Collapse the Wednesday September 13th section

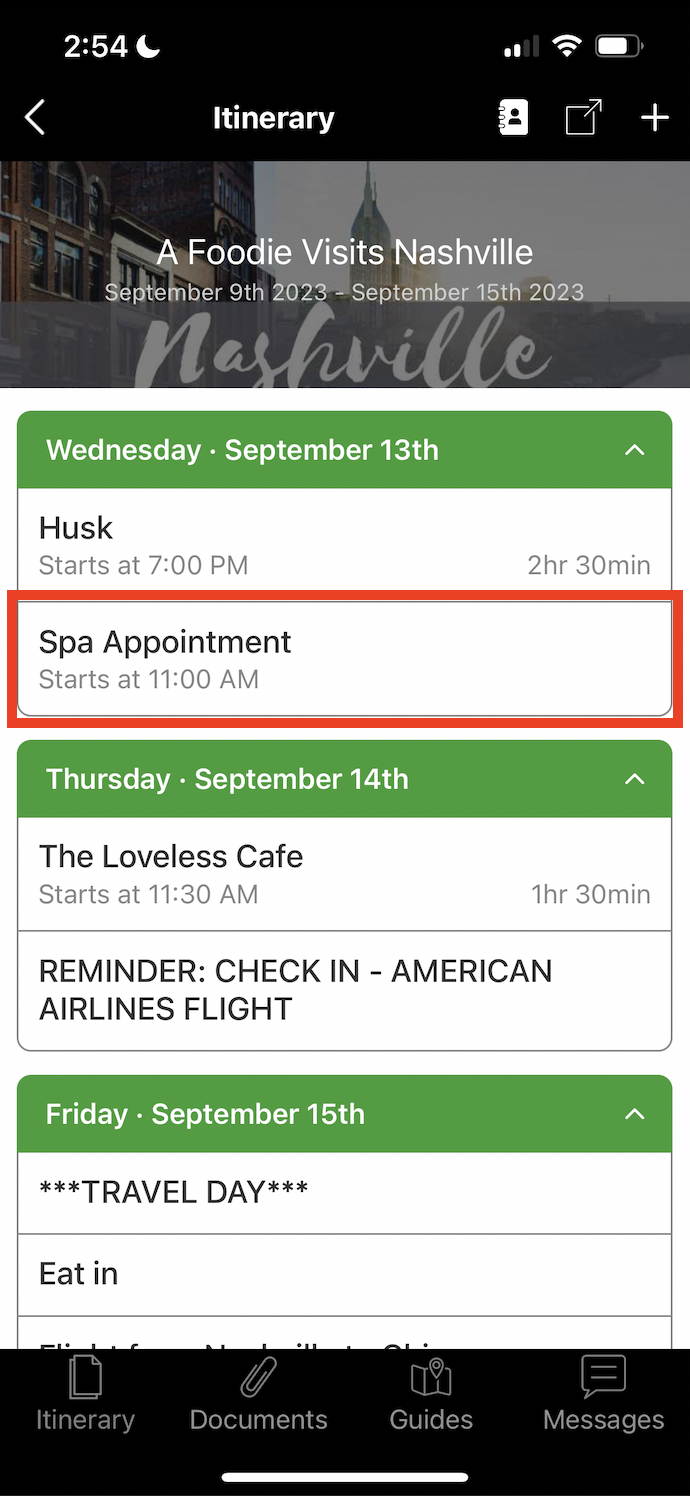[634, 450]
